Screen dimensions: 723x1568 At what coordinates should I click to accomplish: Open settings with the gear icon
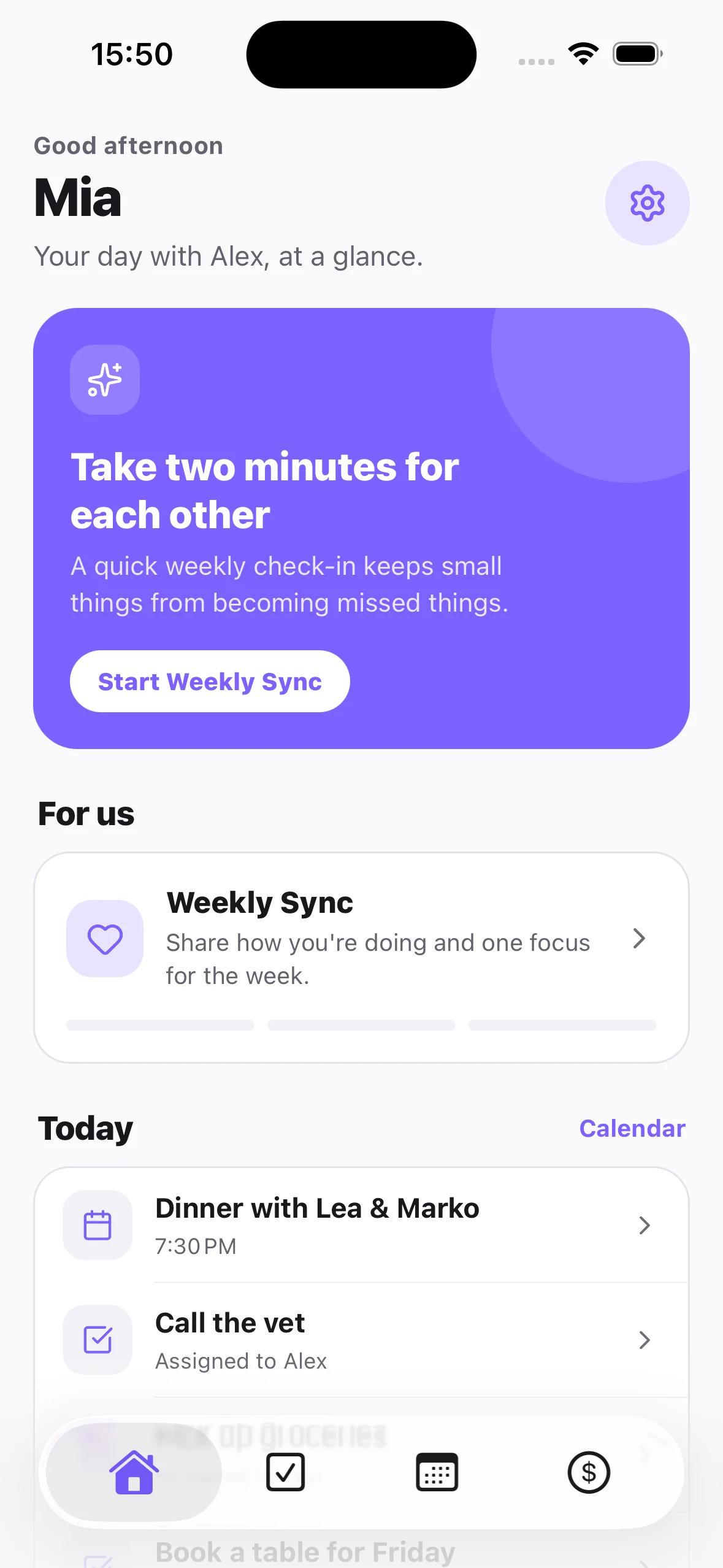(647, 203)
